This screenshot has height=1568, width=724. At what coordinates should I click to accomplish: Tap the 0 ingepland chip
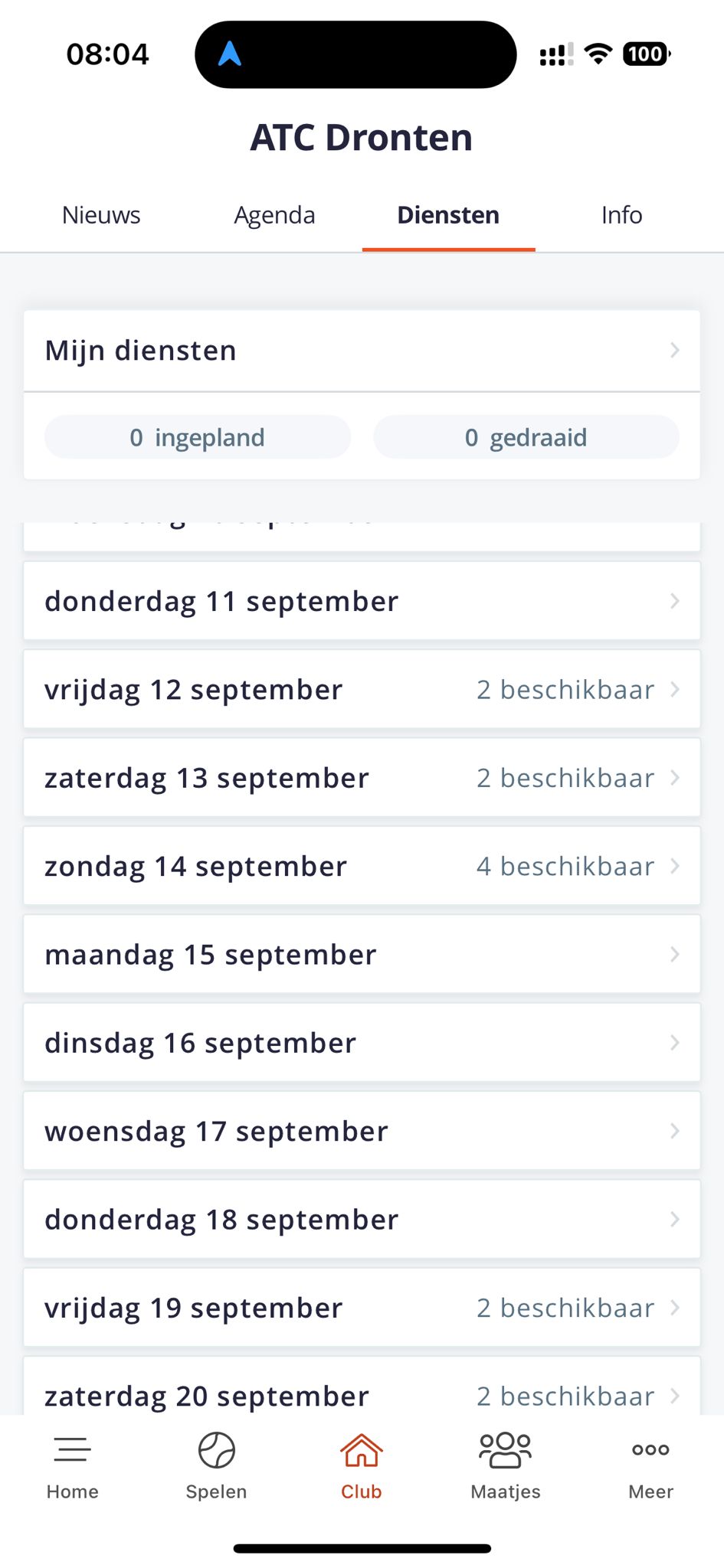(x=198, y=437)
